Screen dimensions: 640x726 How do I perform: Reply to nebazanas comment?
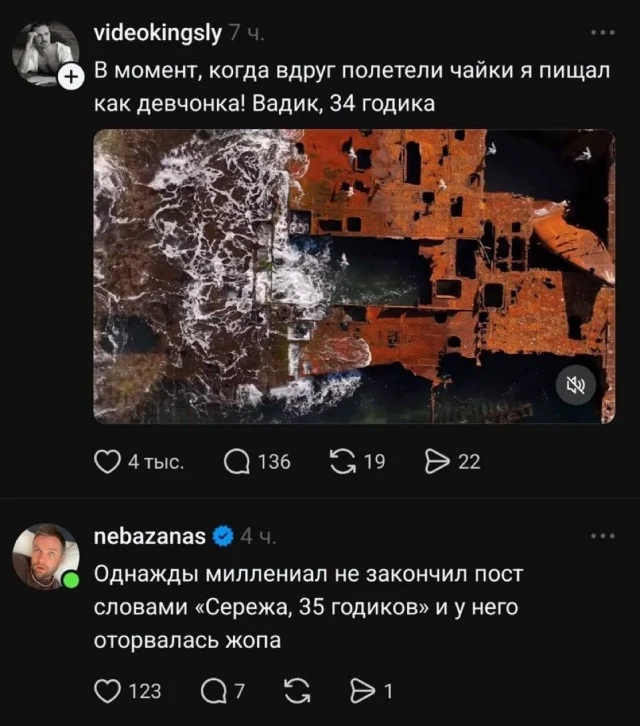(x=213, y=690)
